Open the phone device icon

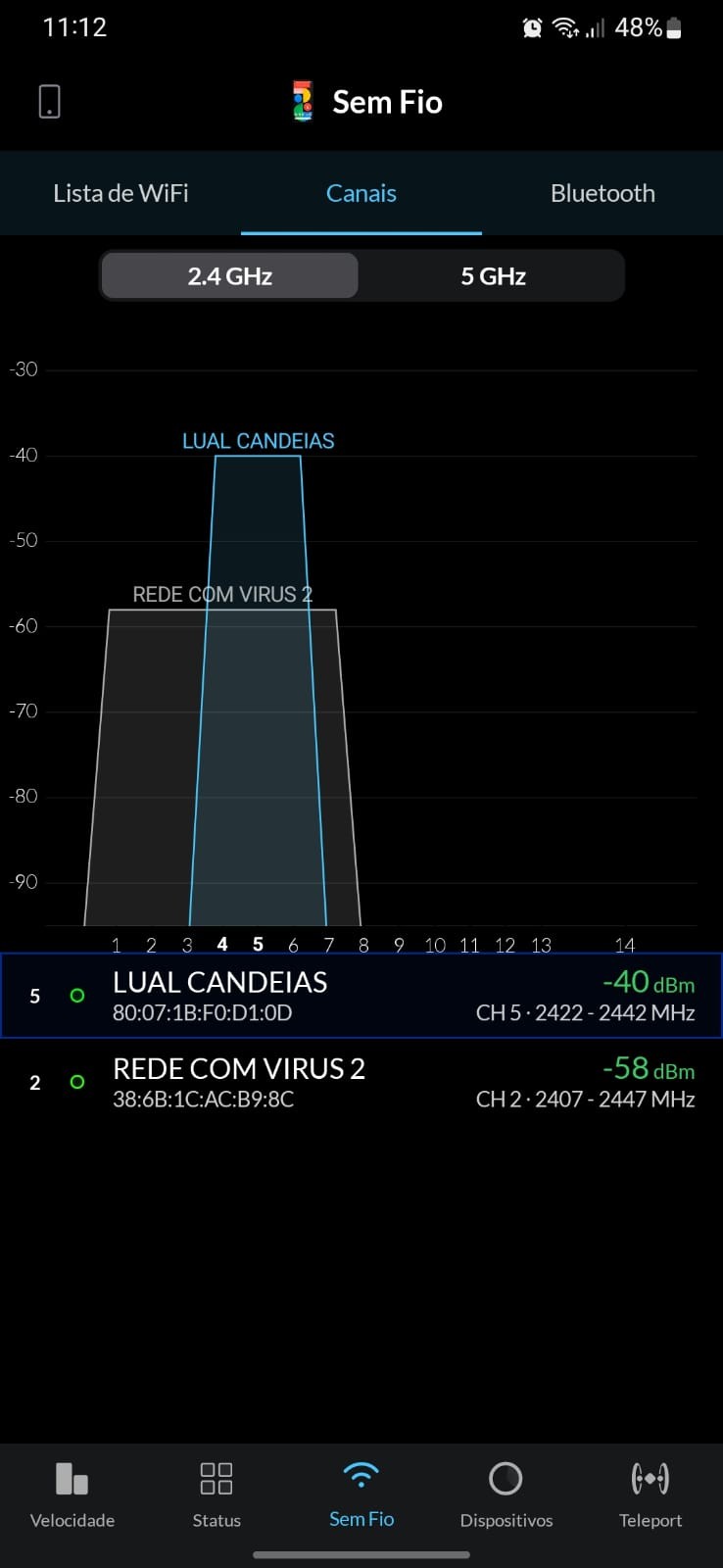49,102
